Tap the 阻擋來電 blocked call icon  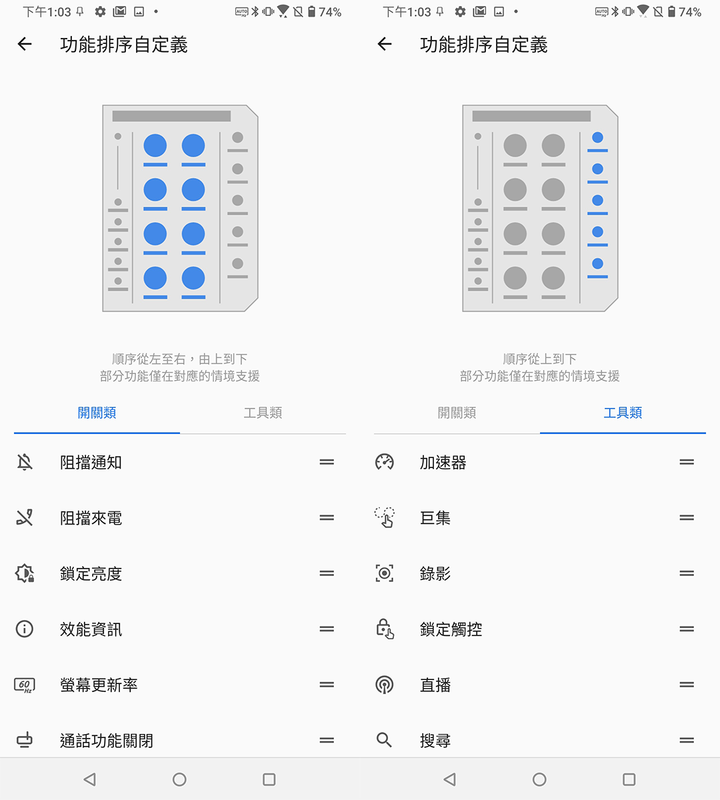[x=27, y=517]
